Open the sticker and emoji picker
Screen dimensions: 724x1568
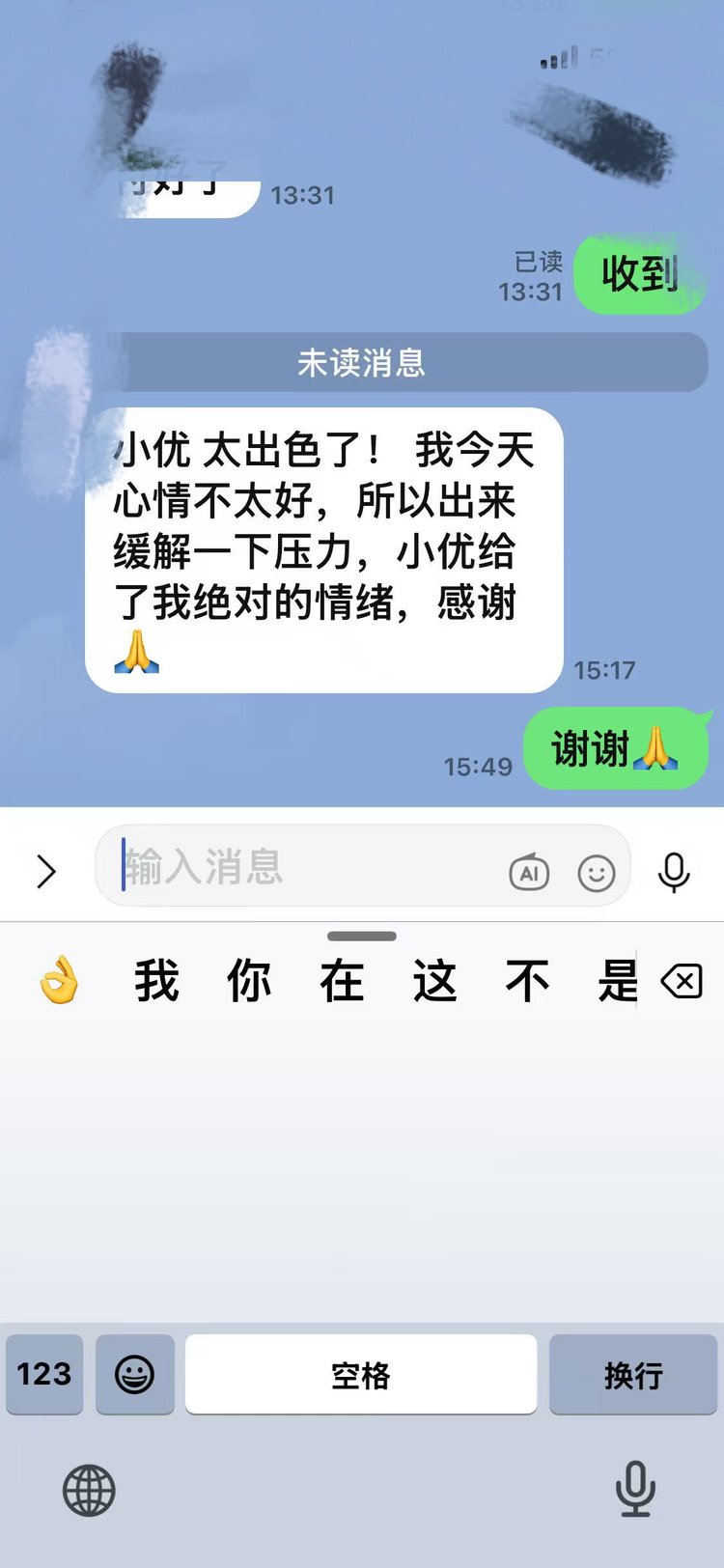pos(597,873)
